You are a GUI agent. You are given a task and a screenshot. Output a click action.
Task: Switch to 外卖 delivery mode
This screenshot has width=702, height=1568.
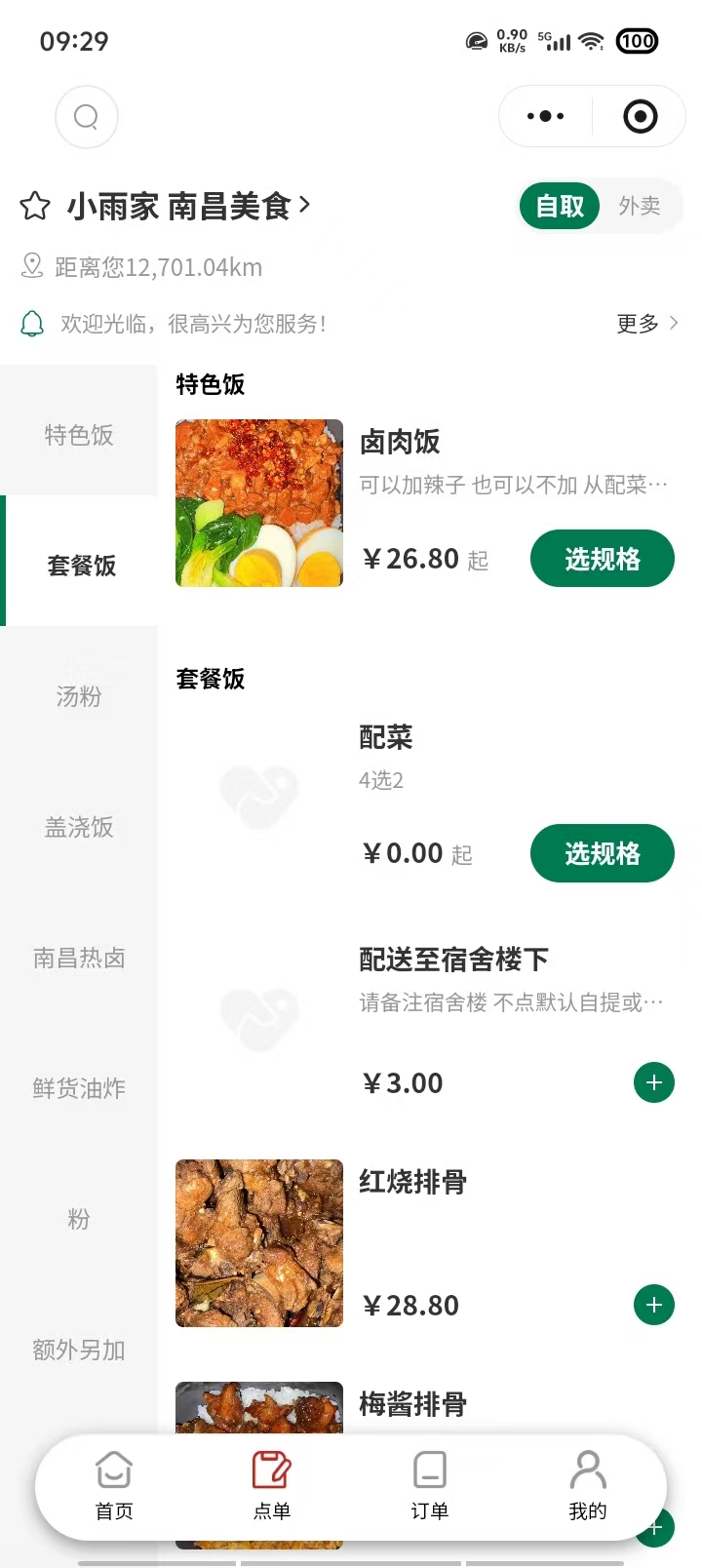pyautogui.click(x=640, y=206)
